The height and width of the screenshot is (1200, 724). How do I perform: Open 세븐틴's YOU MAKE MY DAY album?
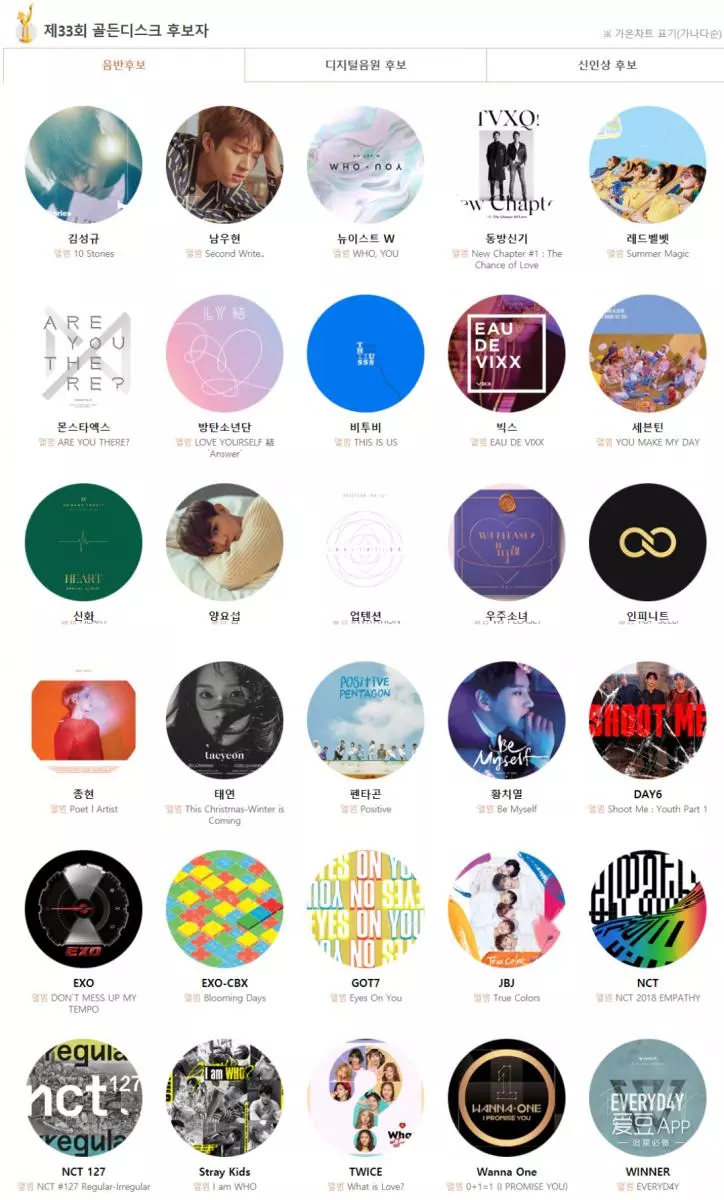647,353
